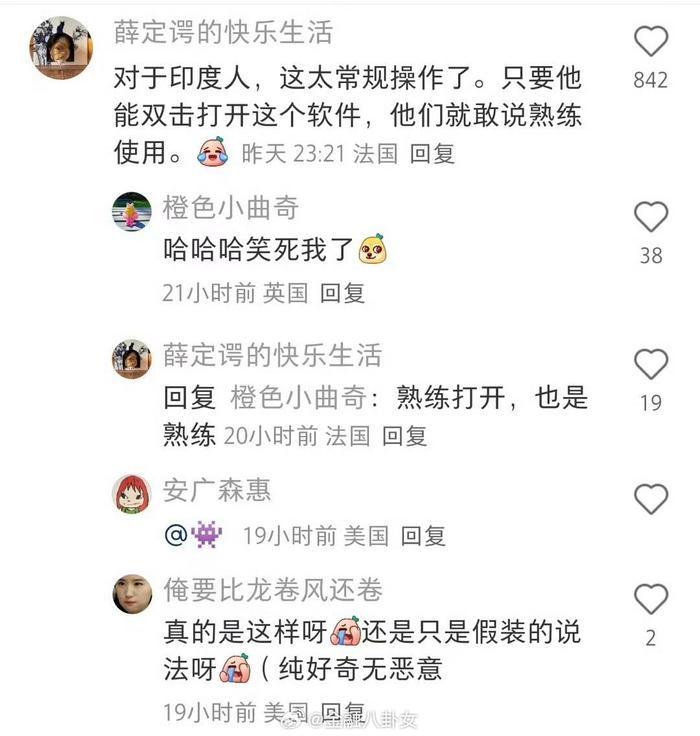The height and width of the screenshot is (736, 700).
Task: Like 俺要比龙卷风还卷's comment
Action: pos(651,599)
